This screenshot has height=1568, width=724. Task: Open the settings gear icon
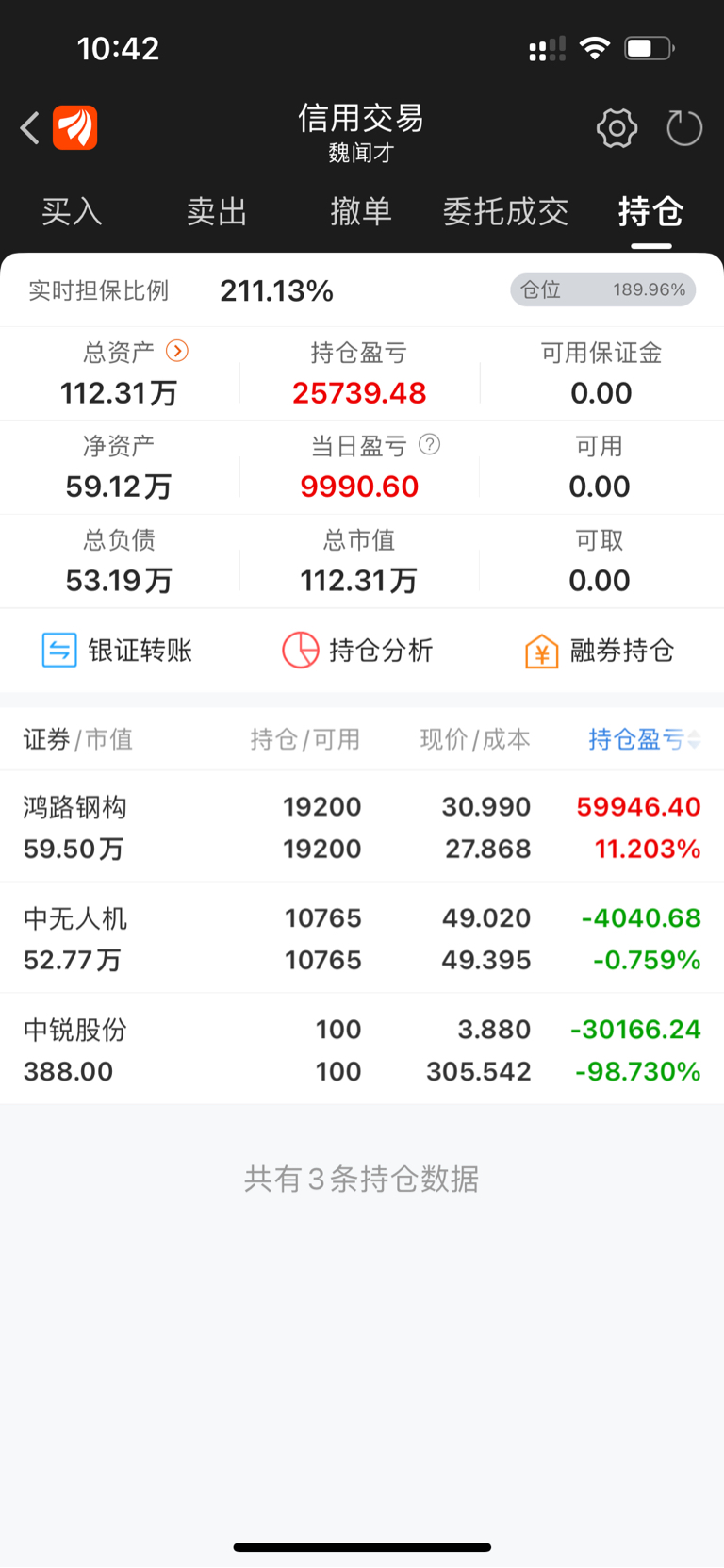(617, 128)
